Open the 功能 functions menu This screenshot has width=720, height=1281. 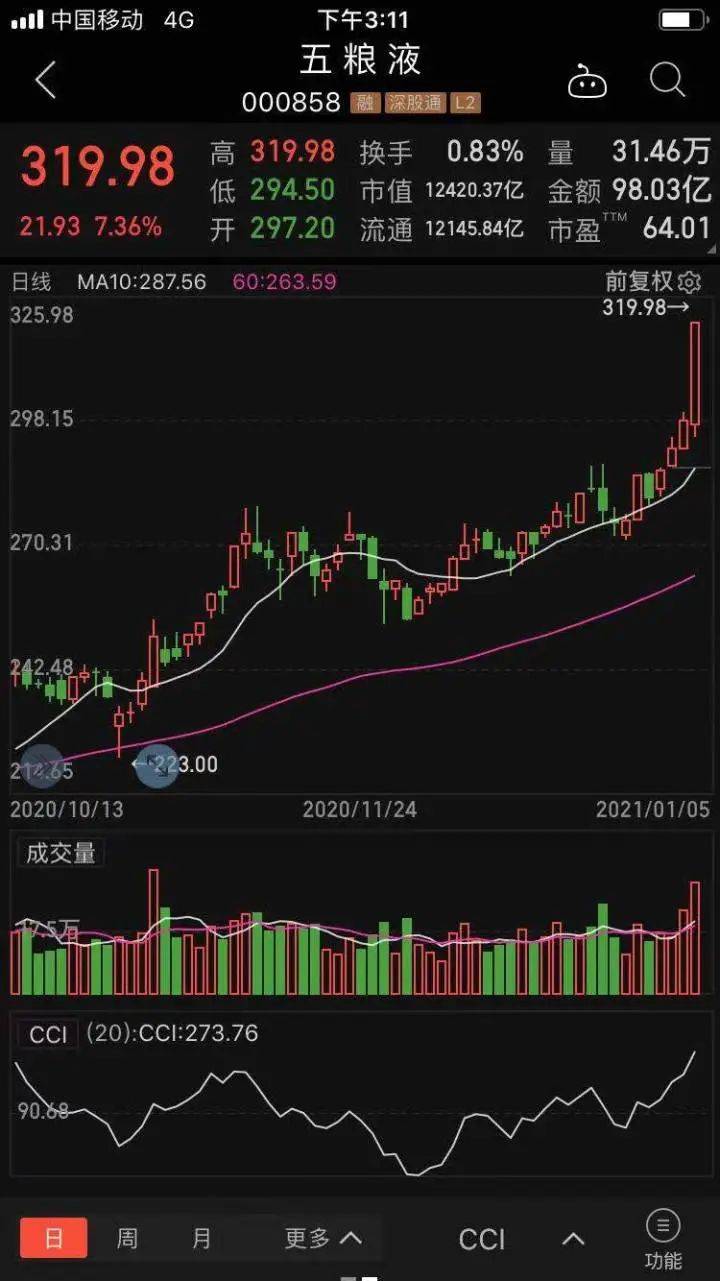click(663, 1239)
